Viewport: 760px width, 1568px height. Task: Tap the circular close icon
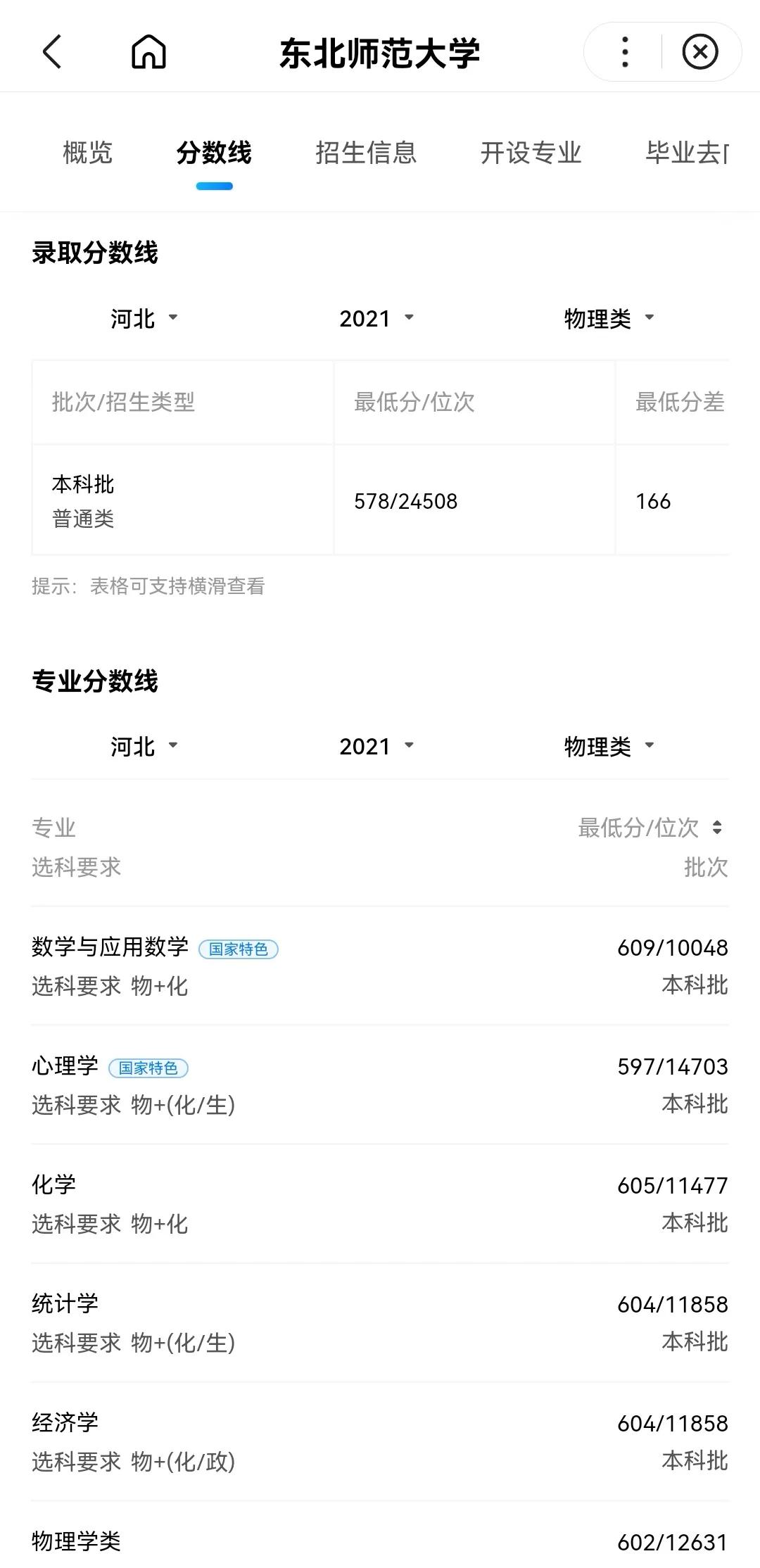[x=700, y=53]
